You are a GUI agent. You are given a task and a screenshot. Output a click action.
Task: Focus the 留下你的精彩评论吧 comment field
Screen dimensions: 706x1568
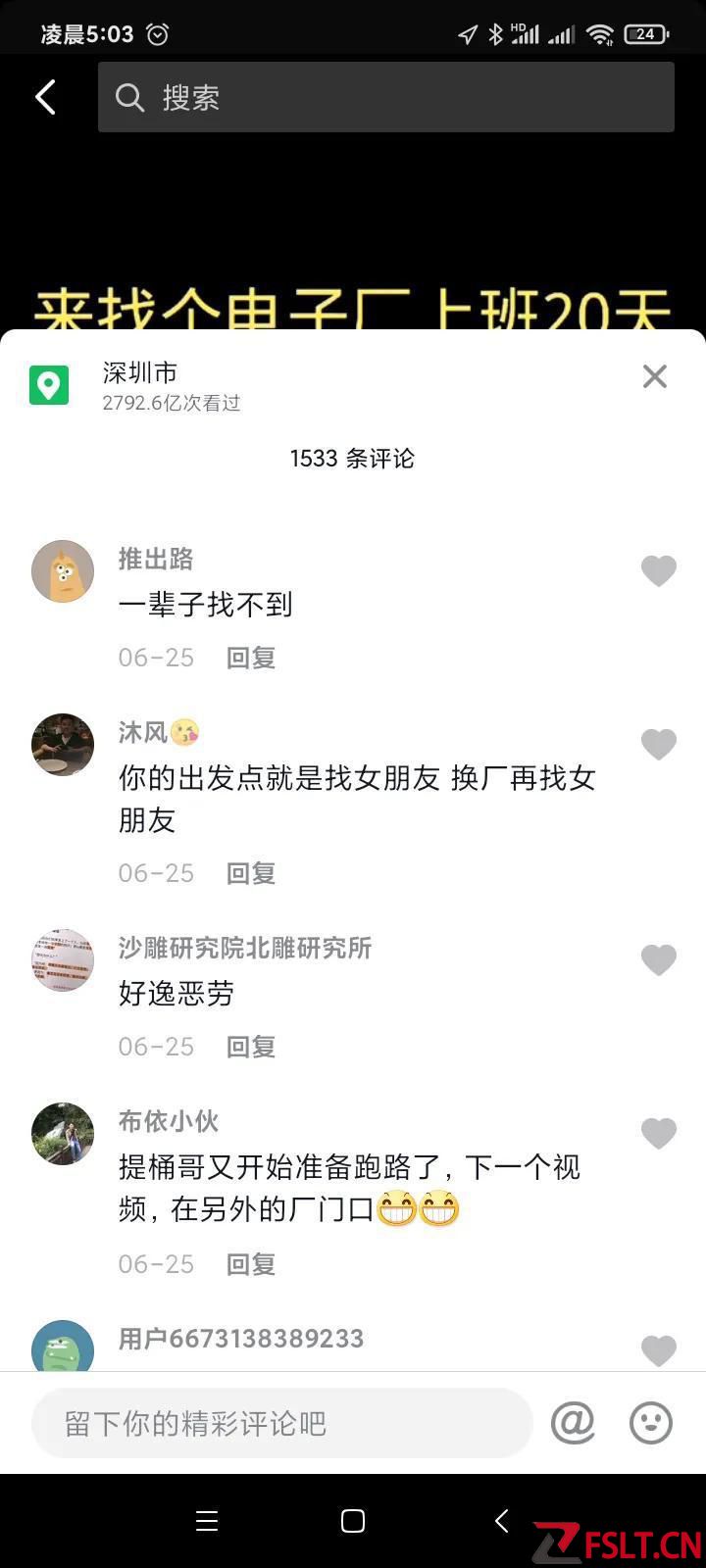coord(282,1423)
